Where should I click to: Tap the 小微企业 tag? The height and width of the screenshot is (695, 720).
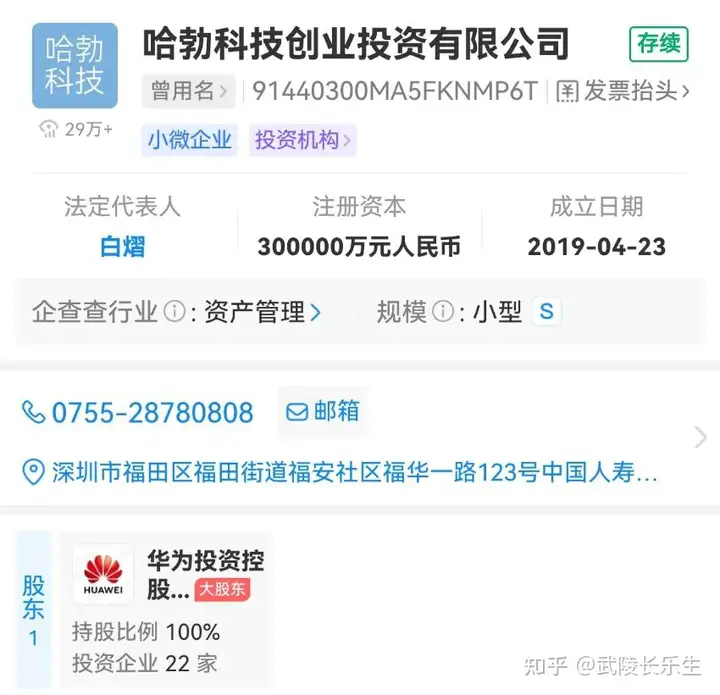pyautogui.click(x=189, y=140)
